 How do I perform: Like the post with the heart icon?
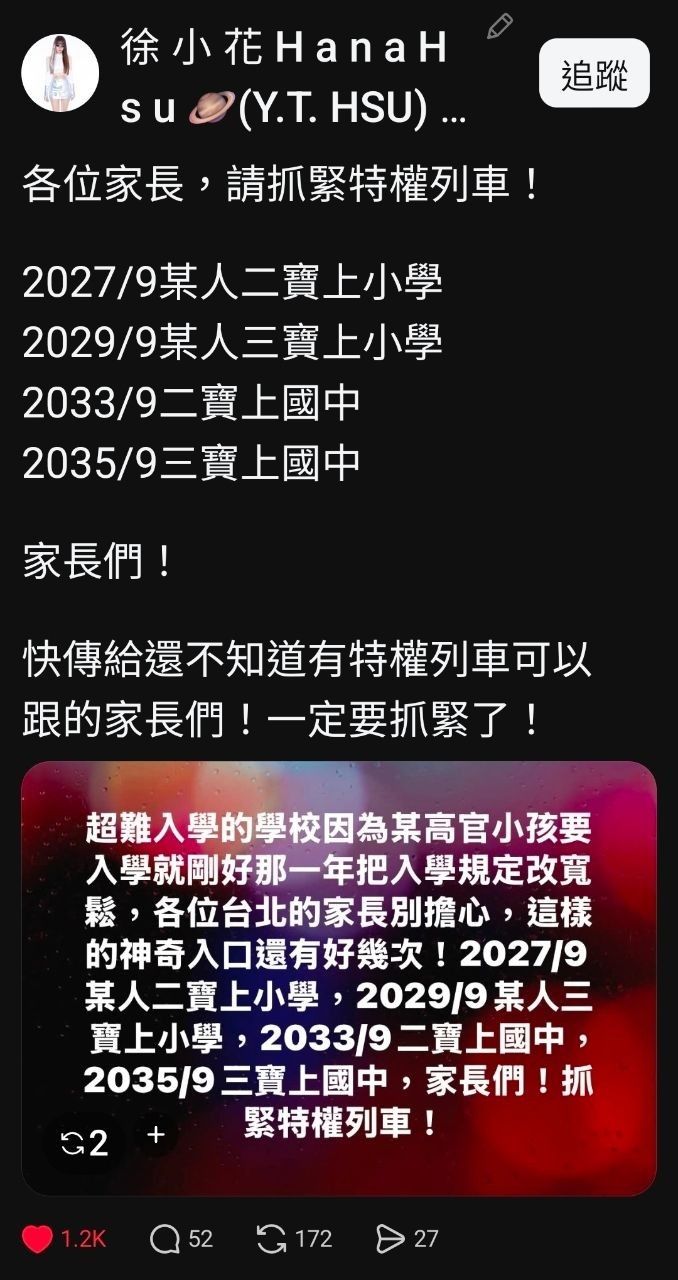(x=38, y=1239)
